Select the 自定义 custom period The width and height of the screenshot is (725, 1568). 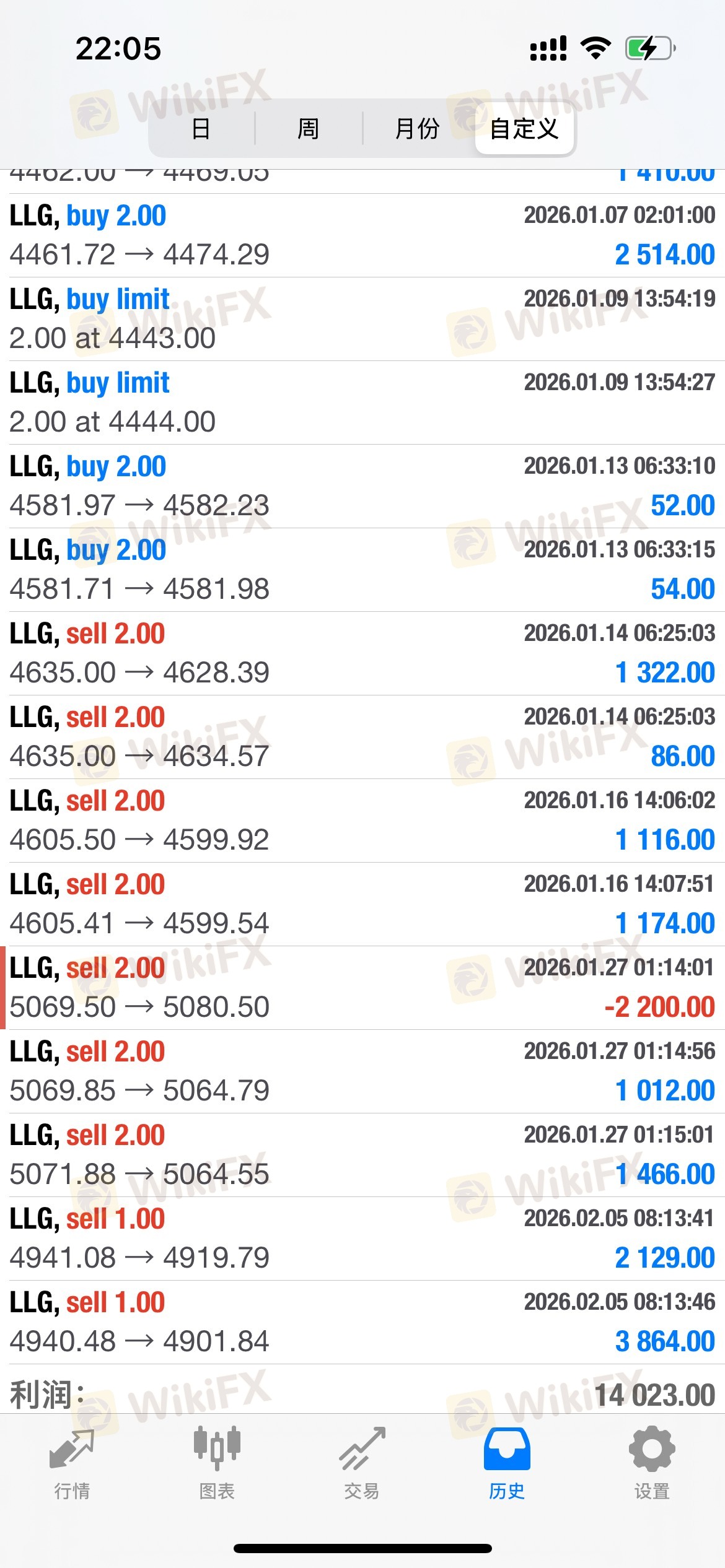coord(524,129)
